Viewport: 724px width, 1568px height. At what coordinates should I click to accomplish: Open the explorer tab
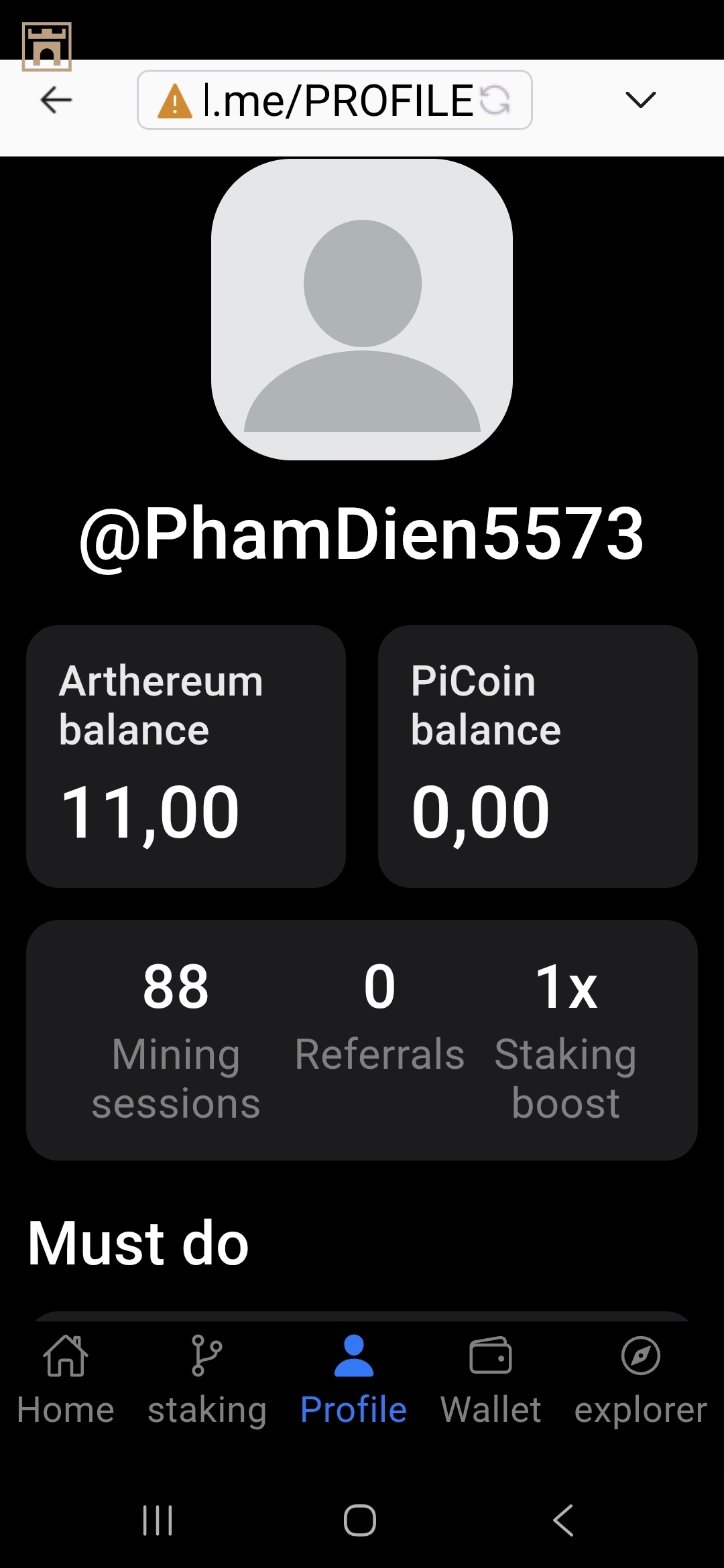pyautogui.click(x=640, y=1380)
